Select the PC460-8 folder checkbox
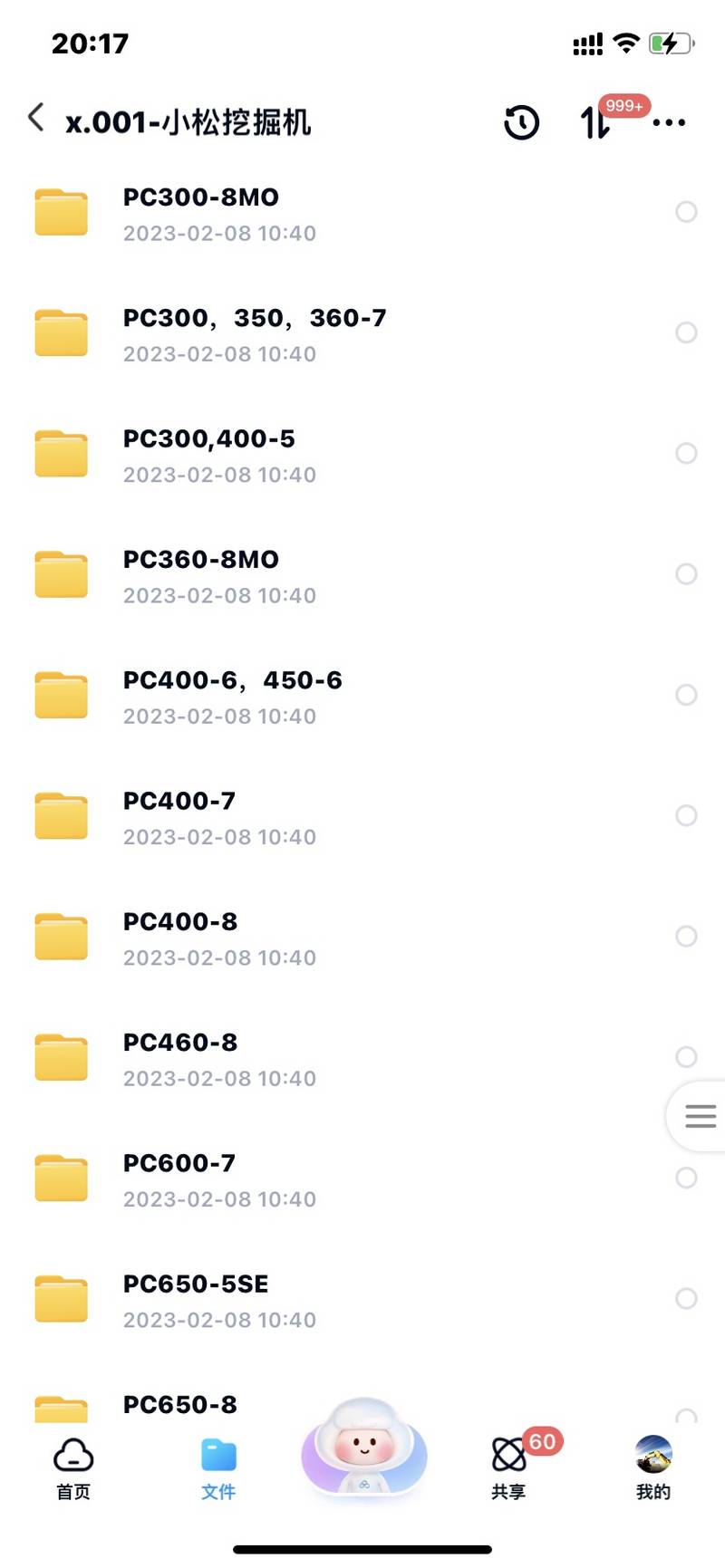Screen dimensions: 725x1568 [686, 1057]
